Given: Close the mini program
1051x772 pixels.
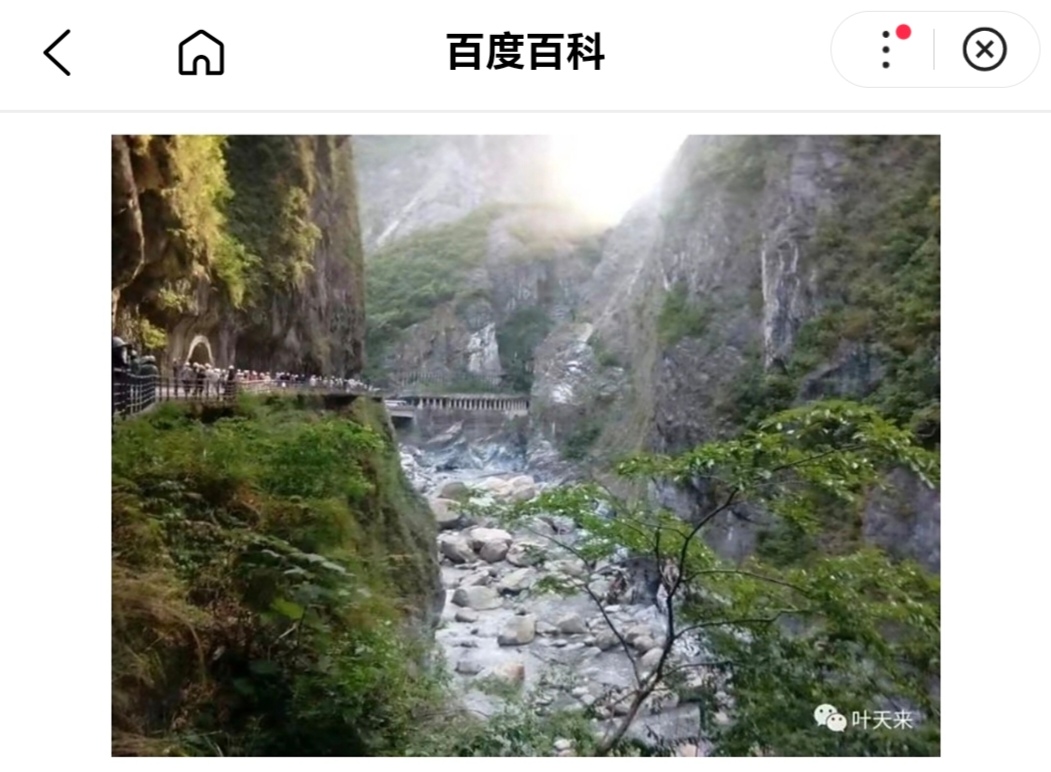Looking at the screenshot, I should coord(984,50).
